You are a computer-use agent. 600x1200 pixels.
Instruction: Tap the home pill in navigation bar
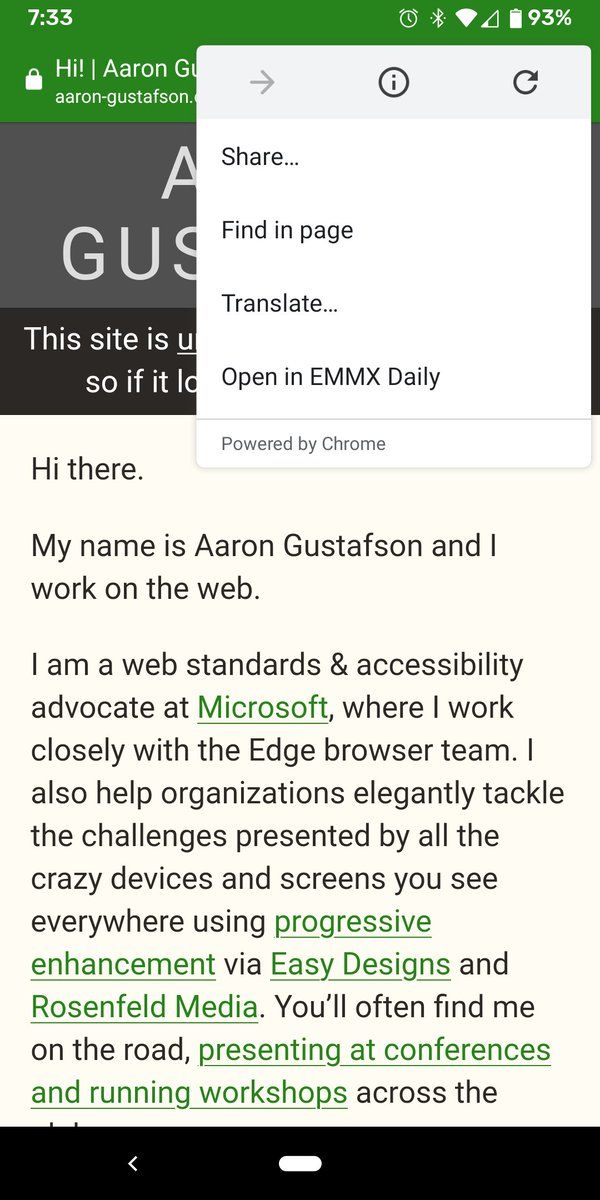coord(300,1163)
